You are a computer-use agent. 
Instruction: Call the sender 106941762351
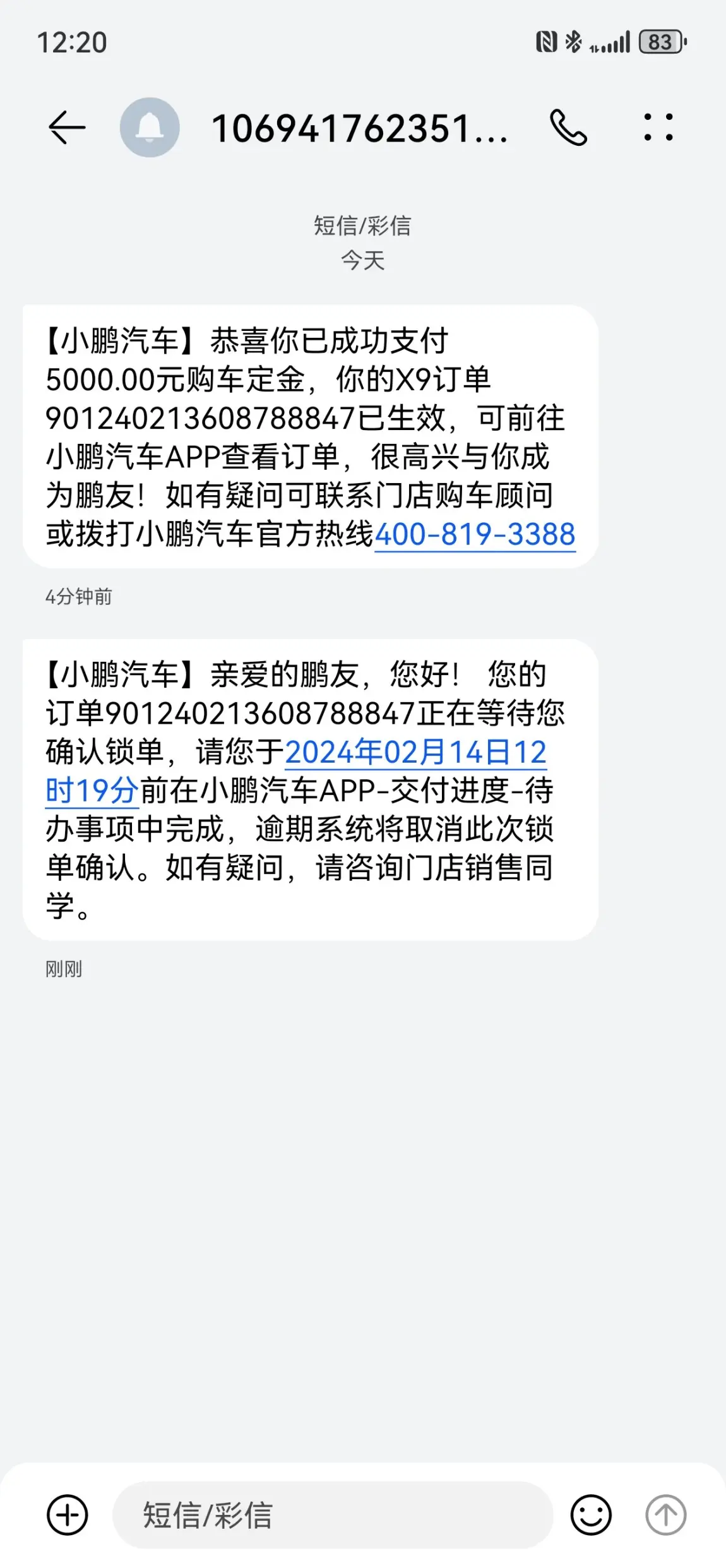[x=568, y=127]
